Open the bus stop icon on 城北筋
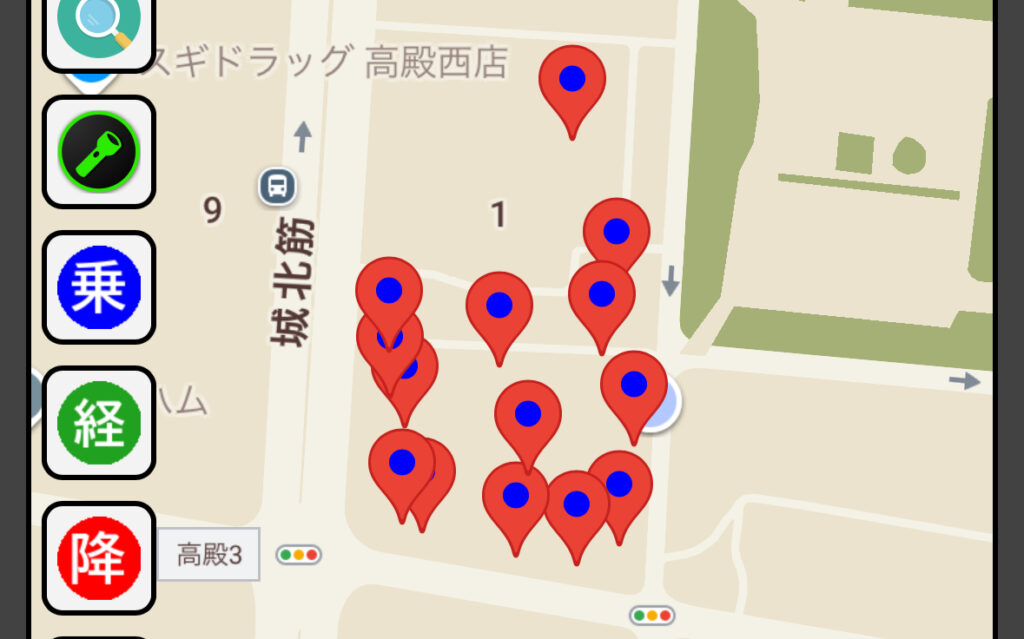1024x639 pixels. [277, 185]
